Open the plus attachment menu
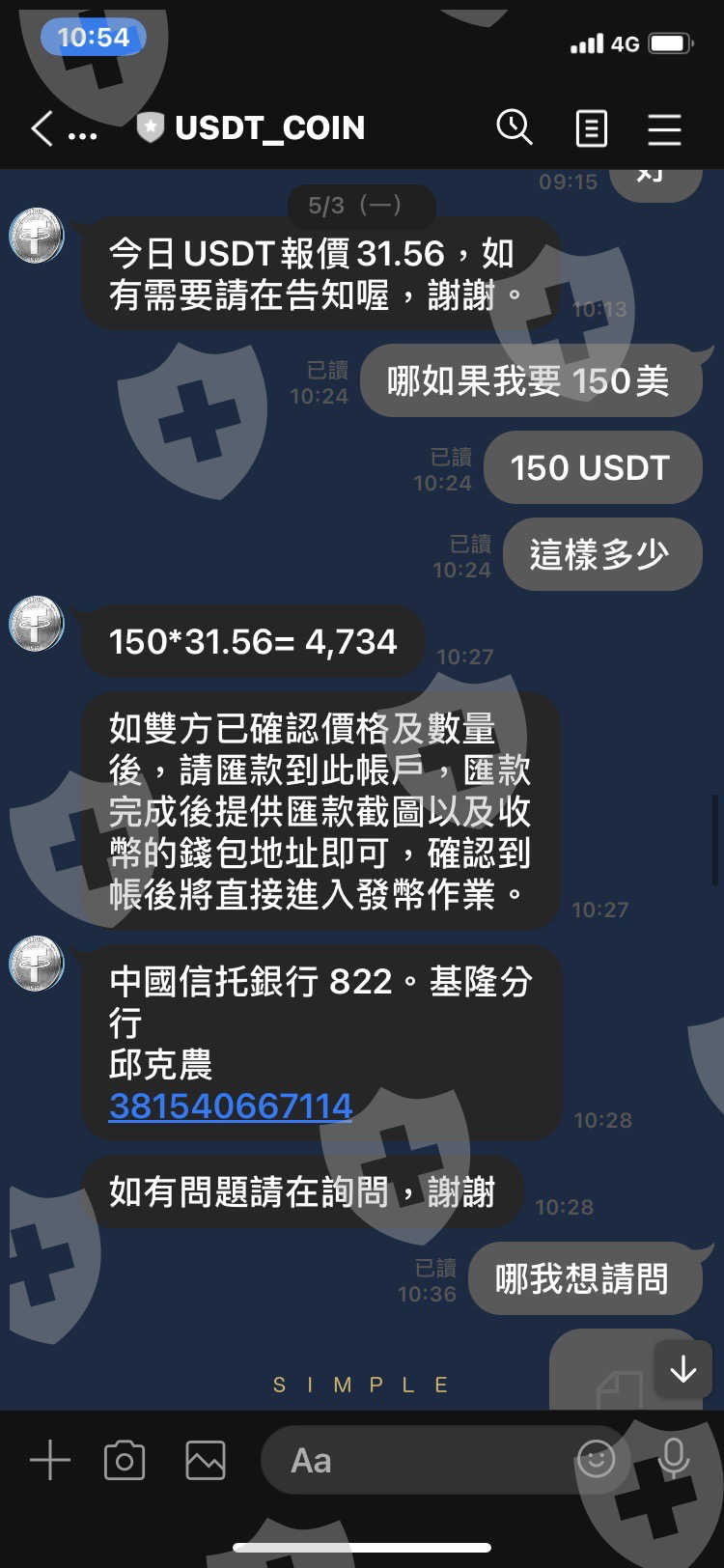 pos(50,1460)
